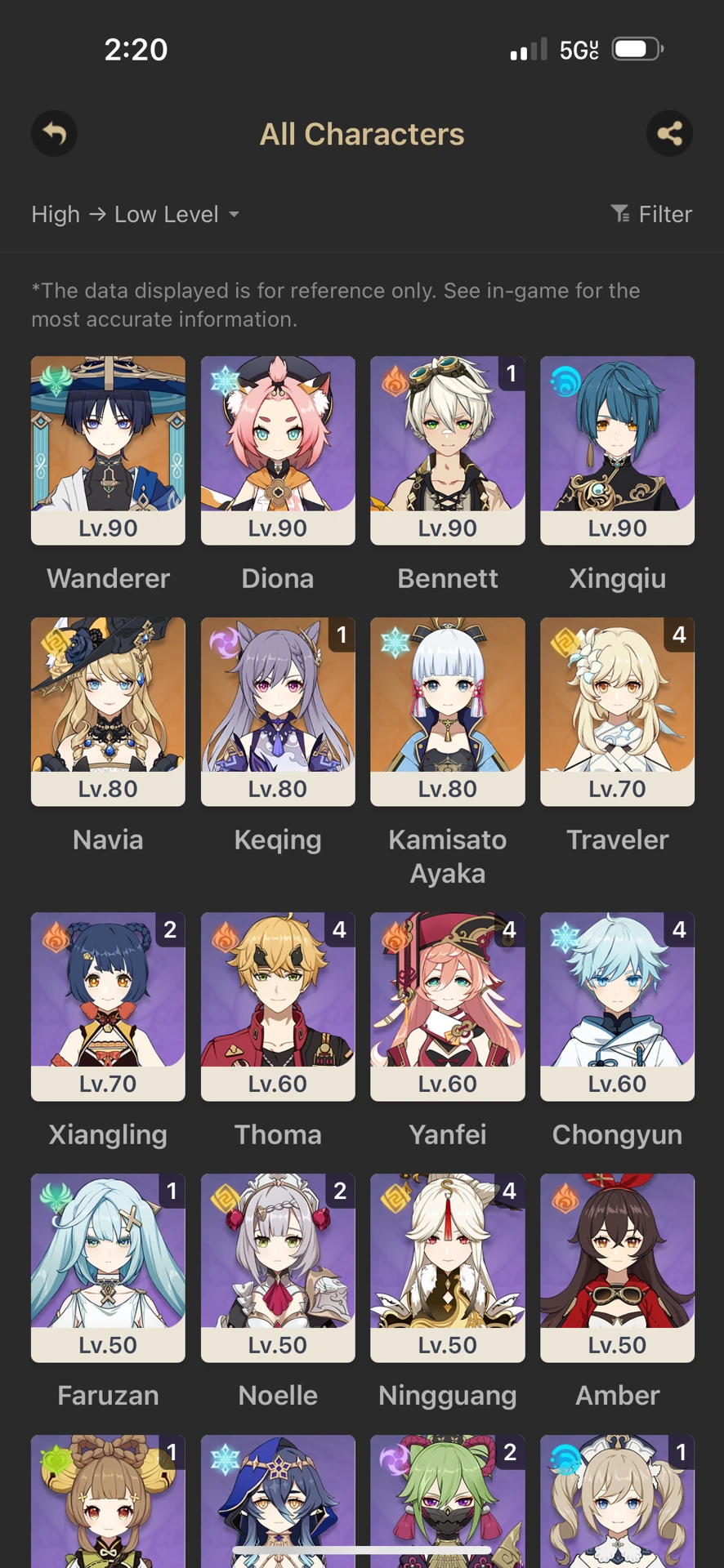Tap the Navia character card
The image size is (724, 1568).
coord(108,710)
